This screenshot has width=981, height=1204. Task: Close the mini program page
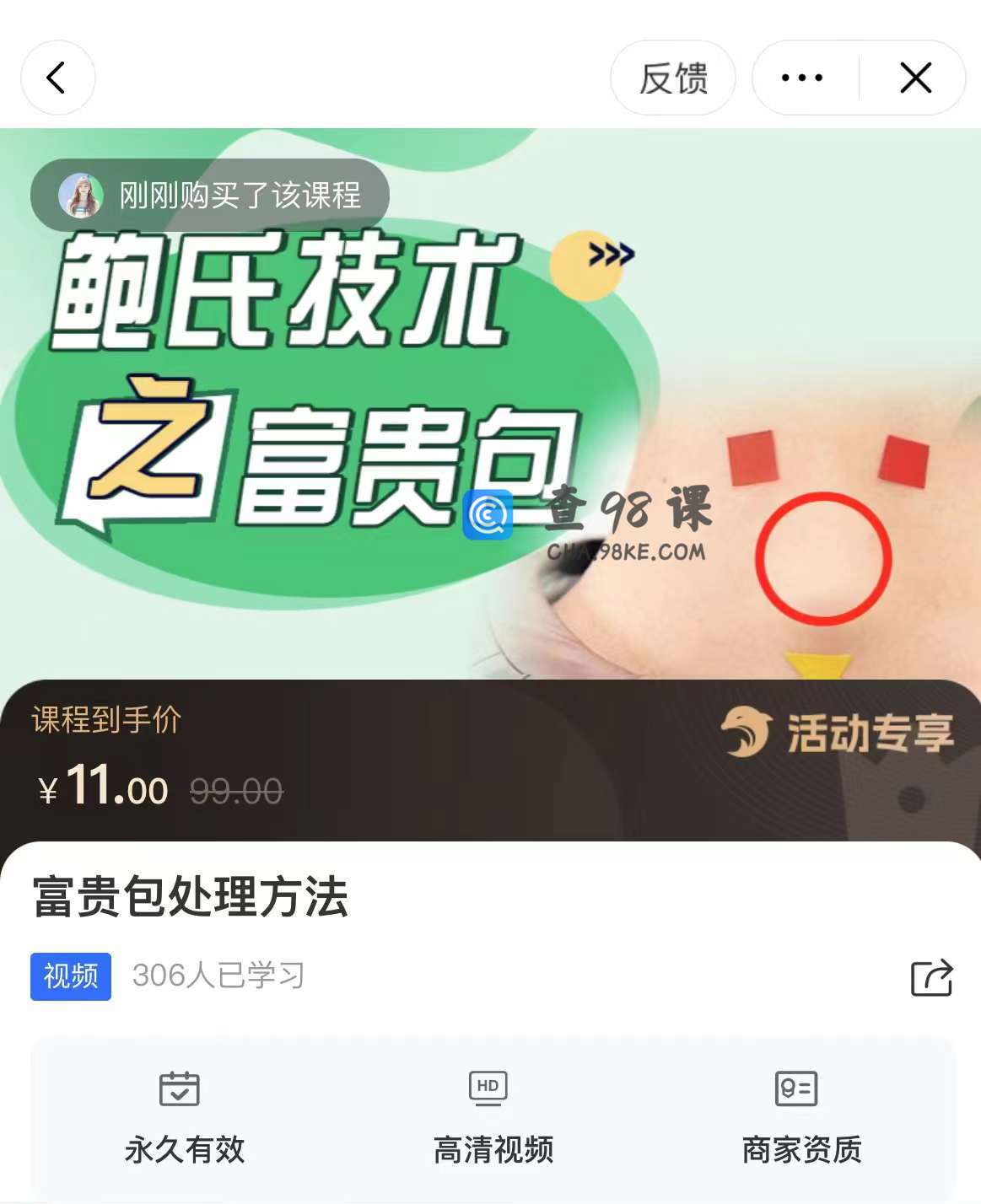point(915,78)
